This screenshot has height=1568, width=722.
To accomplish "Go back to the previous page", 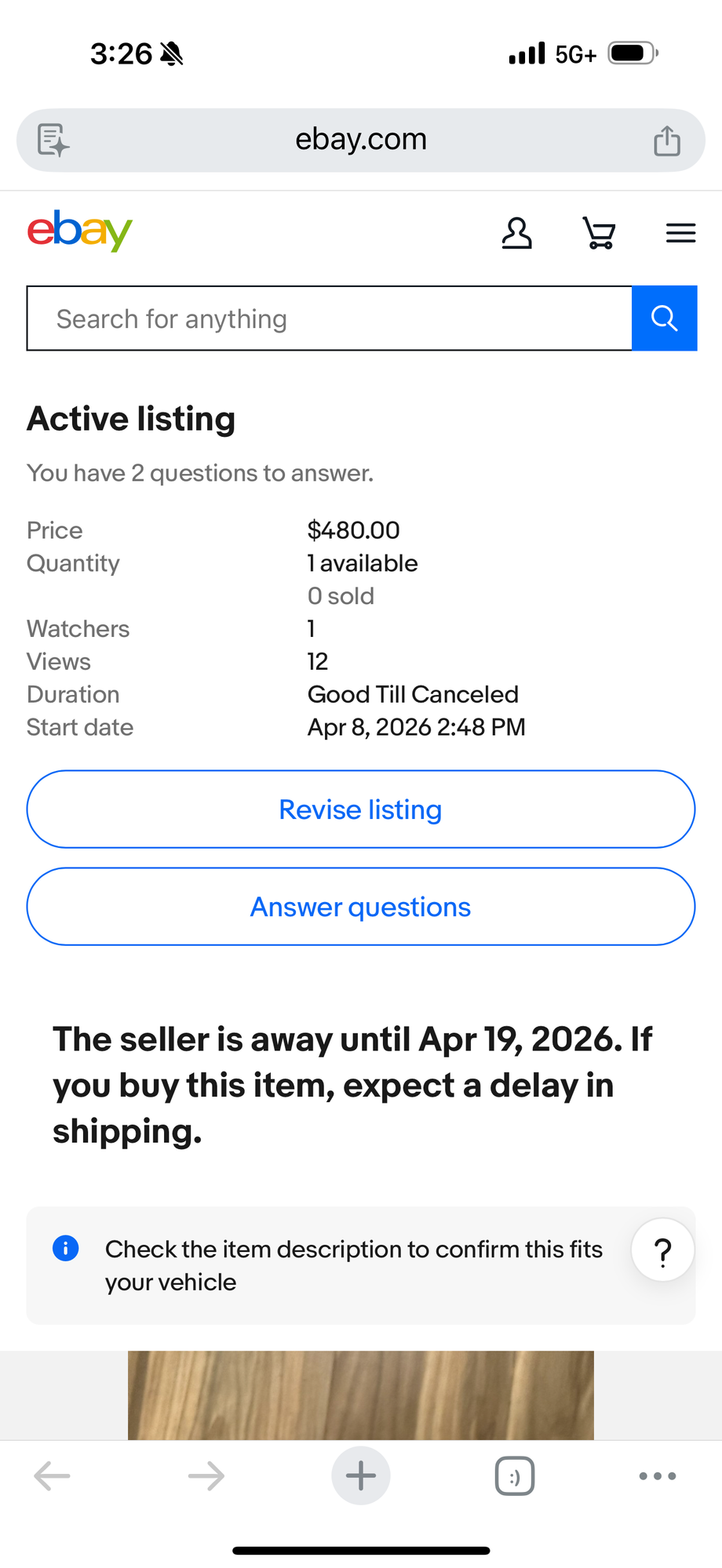I will (x=53, y=1476).
